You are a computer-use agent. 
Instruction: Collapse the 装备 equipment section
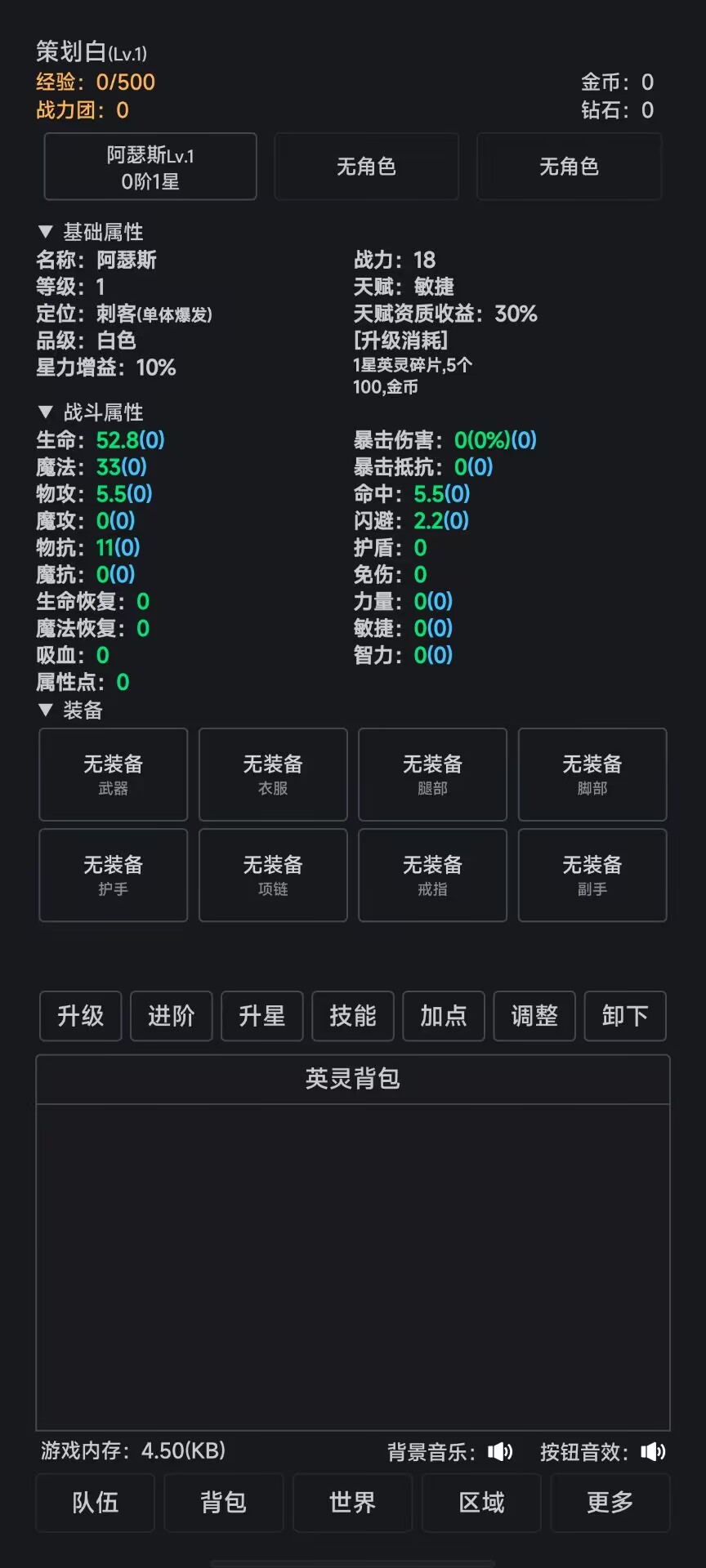72,710
